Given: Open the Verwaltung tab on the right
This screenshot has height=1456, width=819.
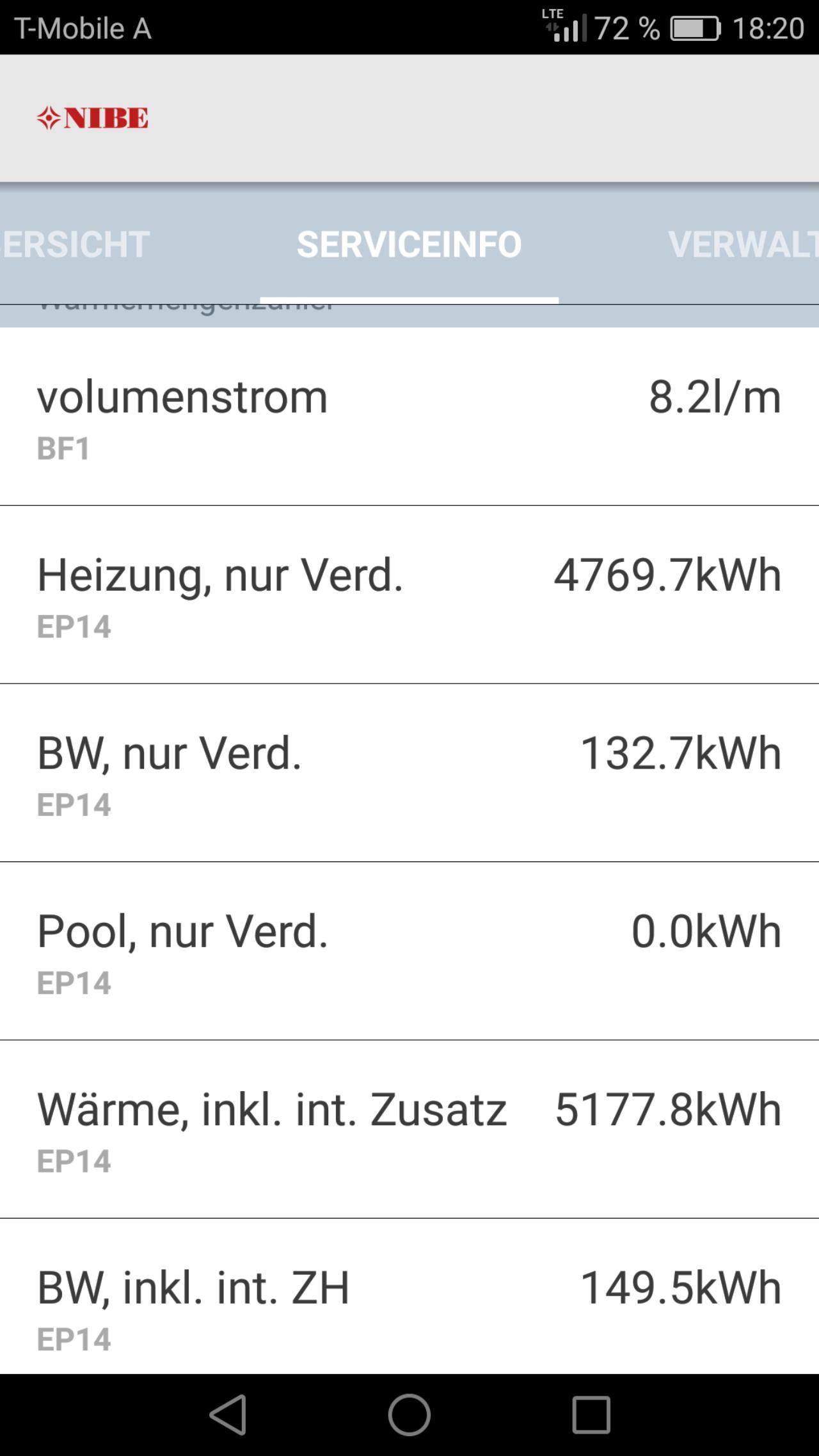Looking at the screenshot, I should pos(743,244).
